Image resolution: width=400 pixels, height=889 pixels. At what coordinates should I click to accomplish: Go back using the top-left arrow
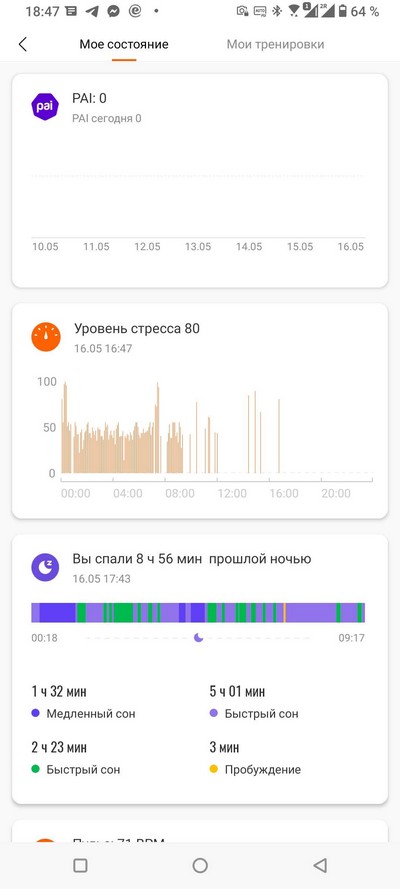click(x=23, y=44)
